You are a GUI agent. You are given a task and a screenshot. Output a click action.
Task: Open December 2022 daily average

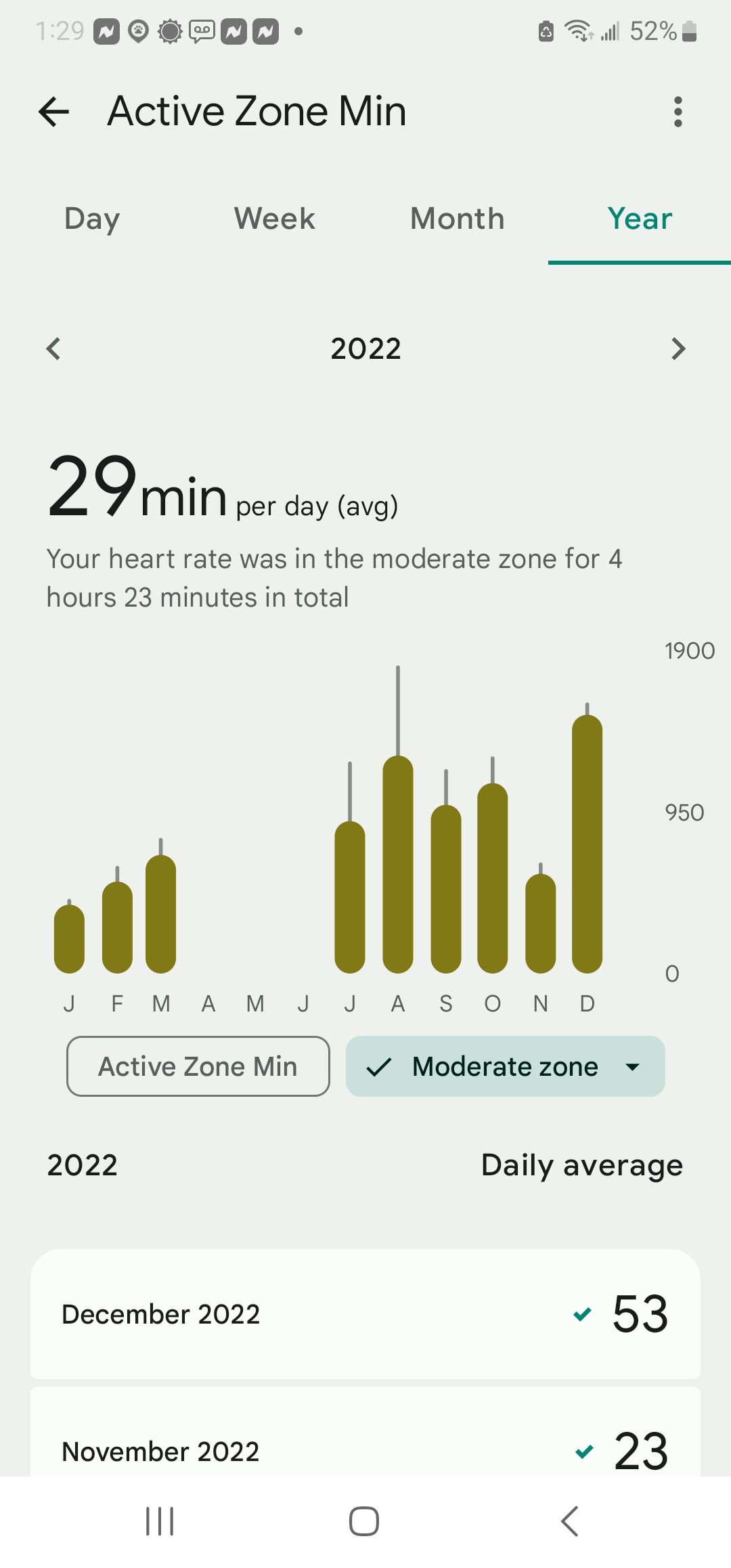point(365,1314)
